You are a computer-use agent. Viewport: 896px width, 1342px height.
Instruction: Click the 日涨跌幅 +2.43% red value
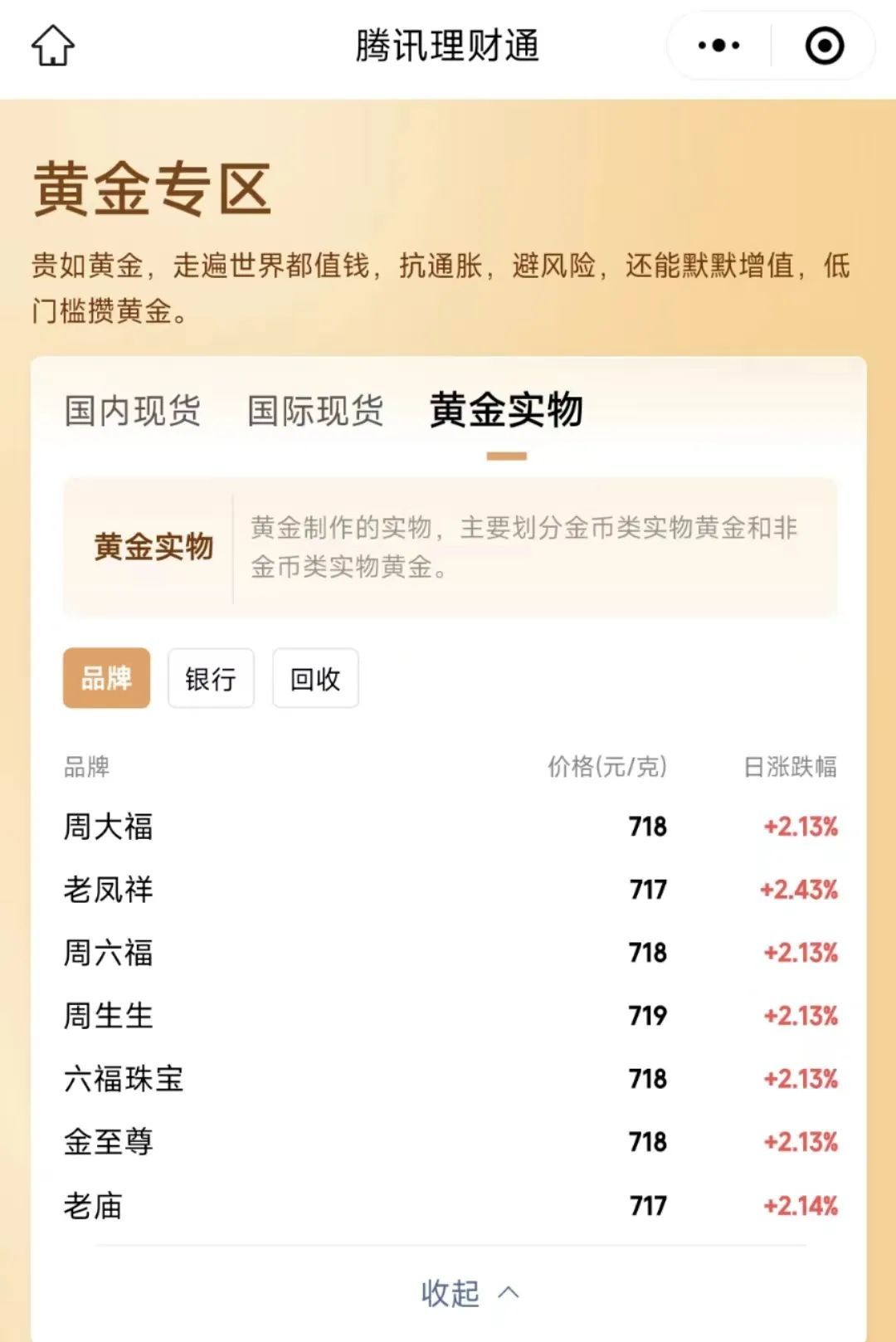tap(799, 890)
